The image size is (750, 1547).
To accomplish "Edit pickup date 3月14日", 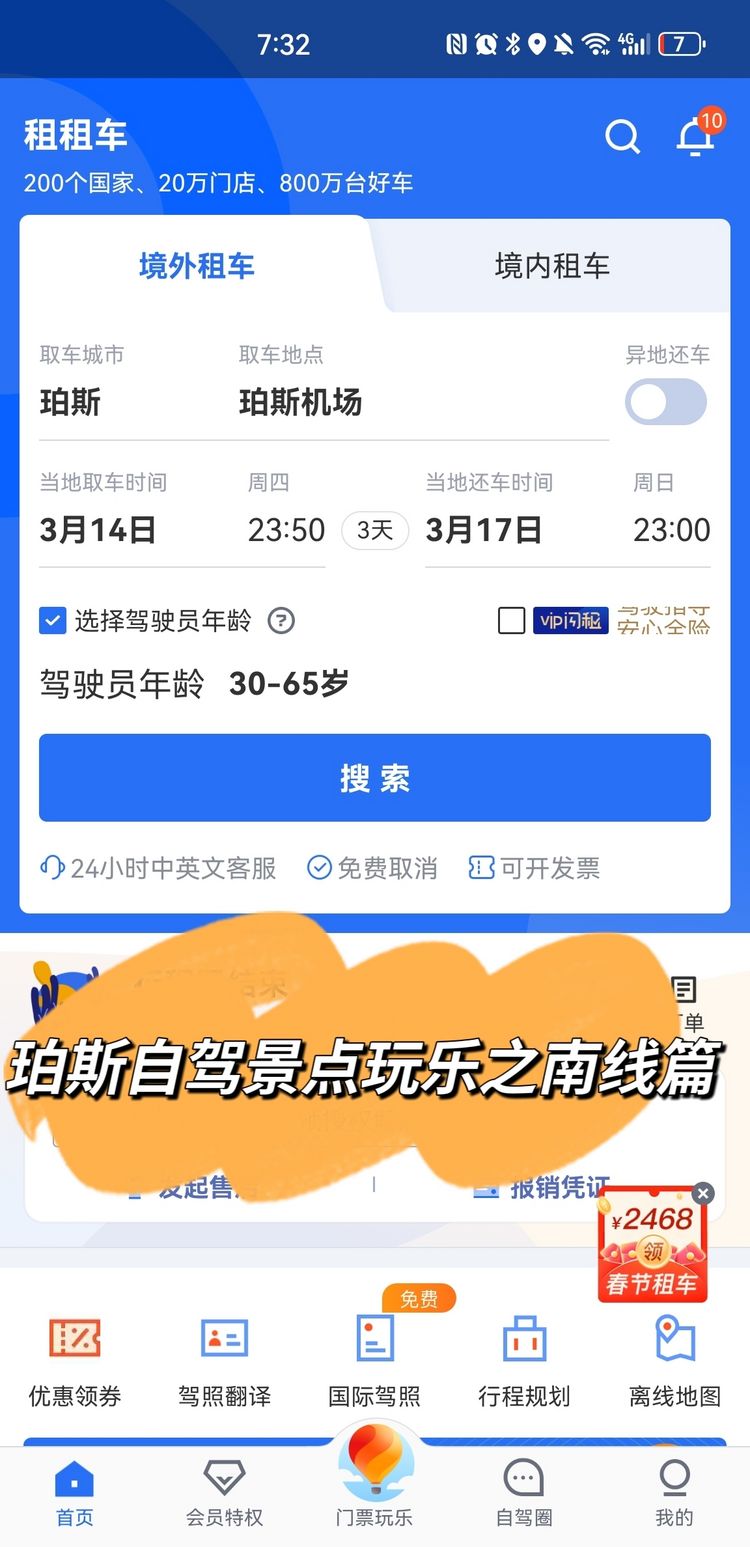I will [98, 529].
